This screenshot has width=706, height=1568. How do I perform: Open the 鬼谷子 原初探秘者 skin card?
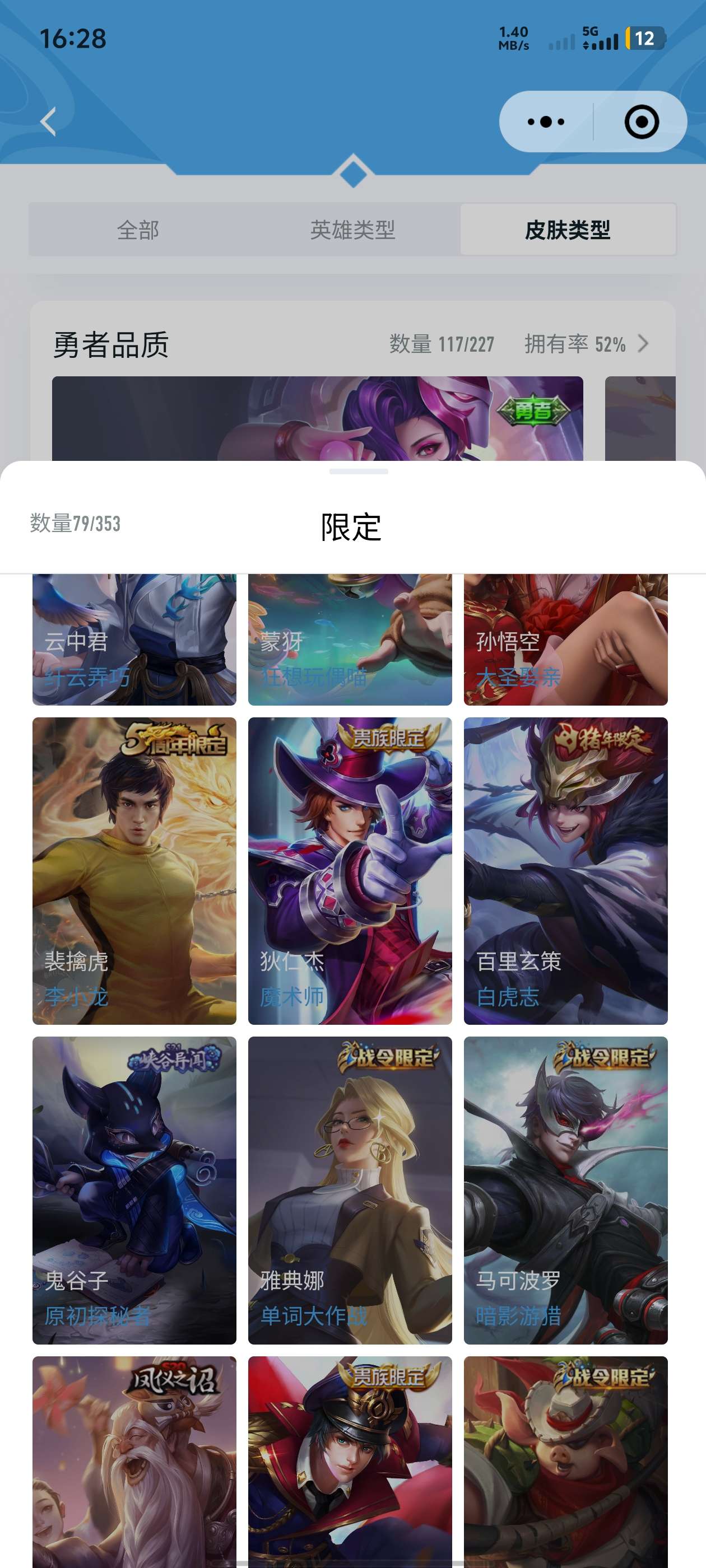(134, 1190)
